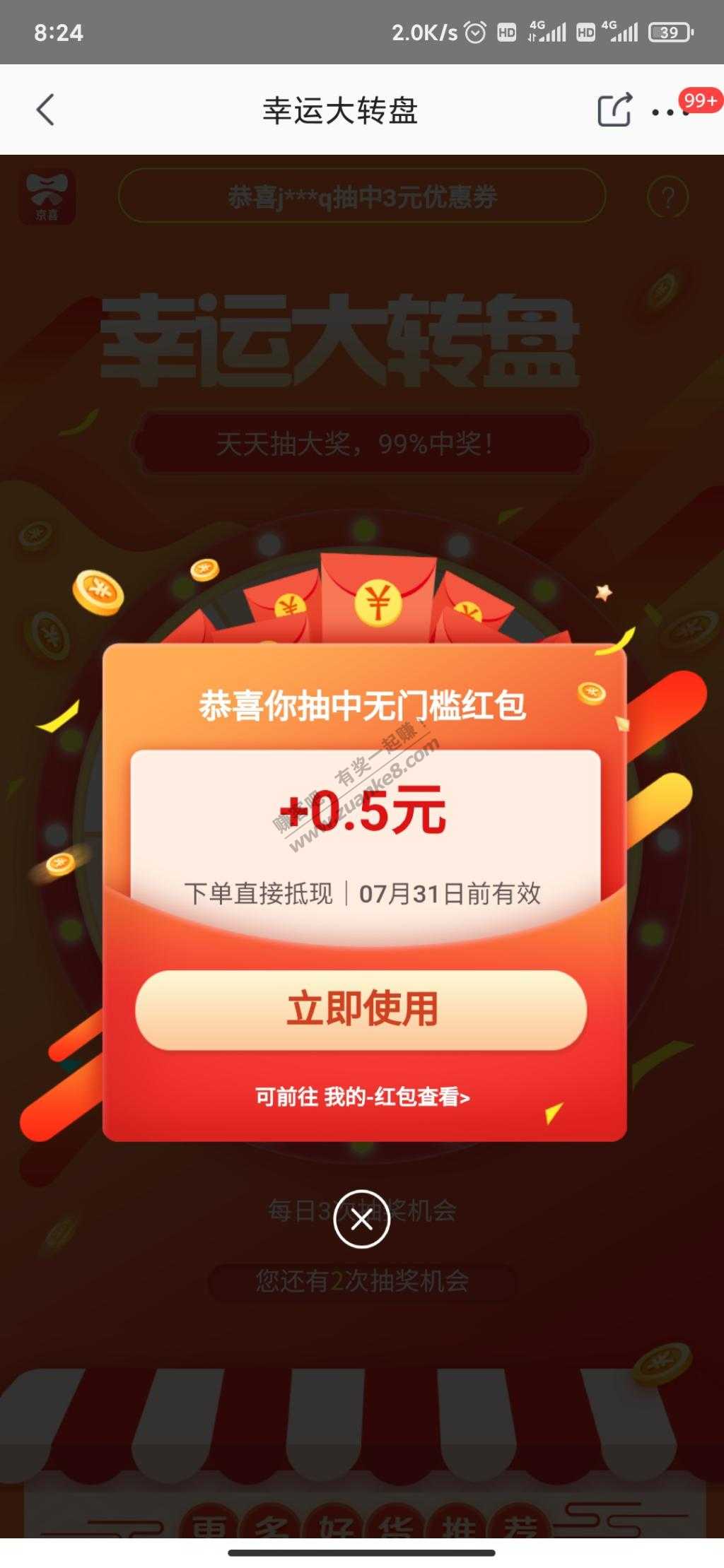This screenshot has width=724, height=1568.
Task: Close the red packet popup
Action: [361, 1219]
